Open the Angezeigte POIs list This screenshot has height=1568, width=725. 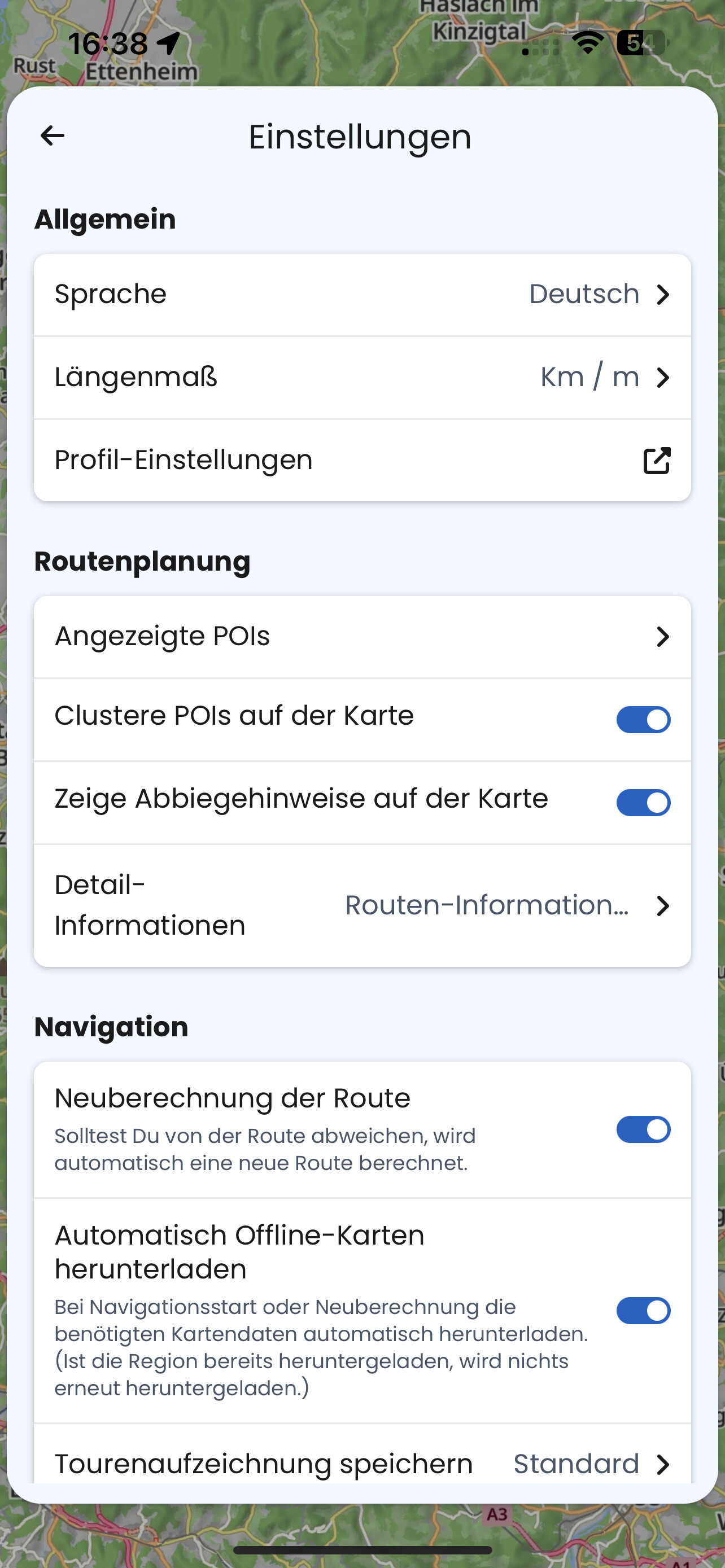pyautogui.click(x=362, y=637)
